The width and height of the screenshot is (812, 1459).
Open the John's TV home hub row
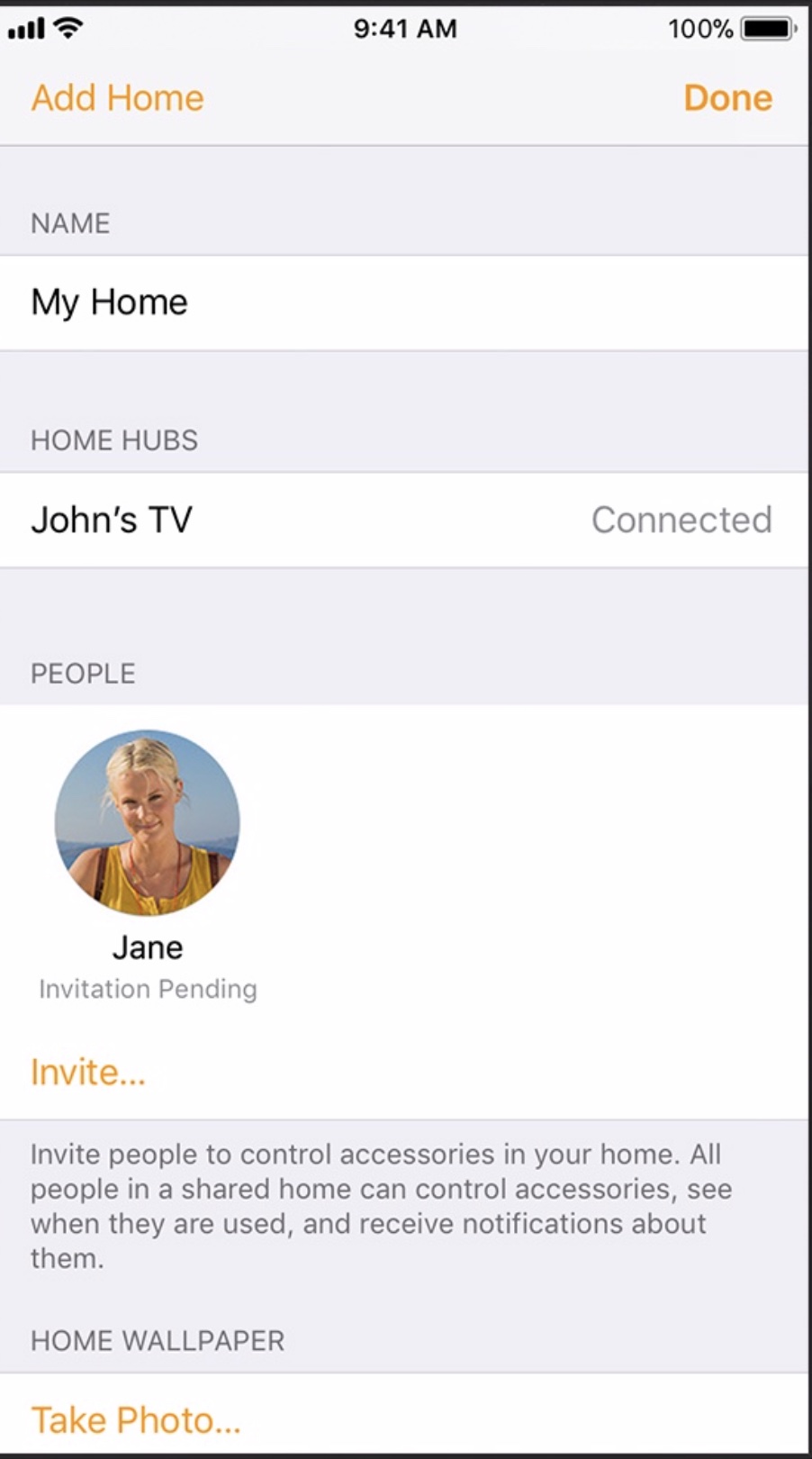pos(404,520)
